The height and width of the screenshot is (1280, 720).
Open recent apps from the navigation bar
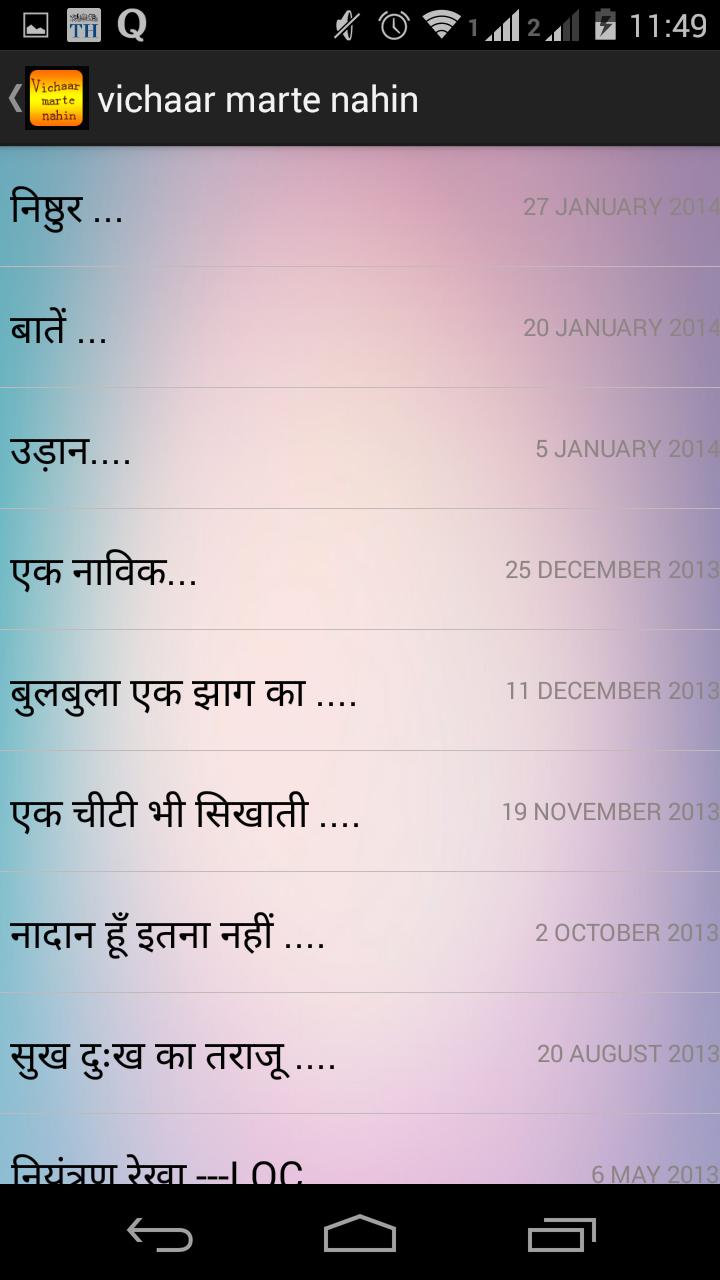tap(561, 1234)
